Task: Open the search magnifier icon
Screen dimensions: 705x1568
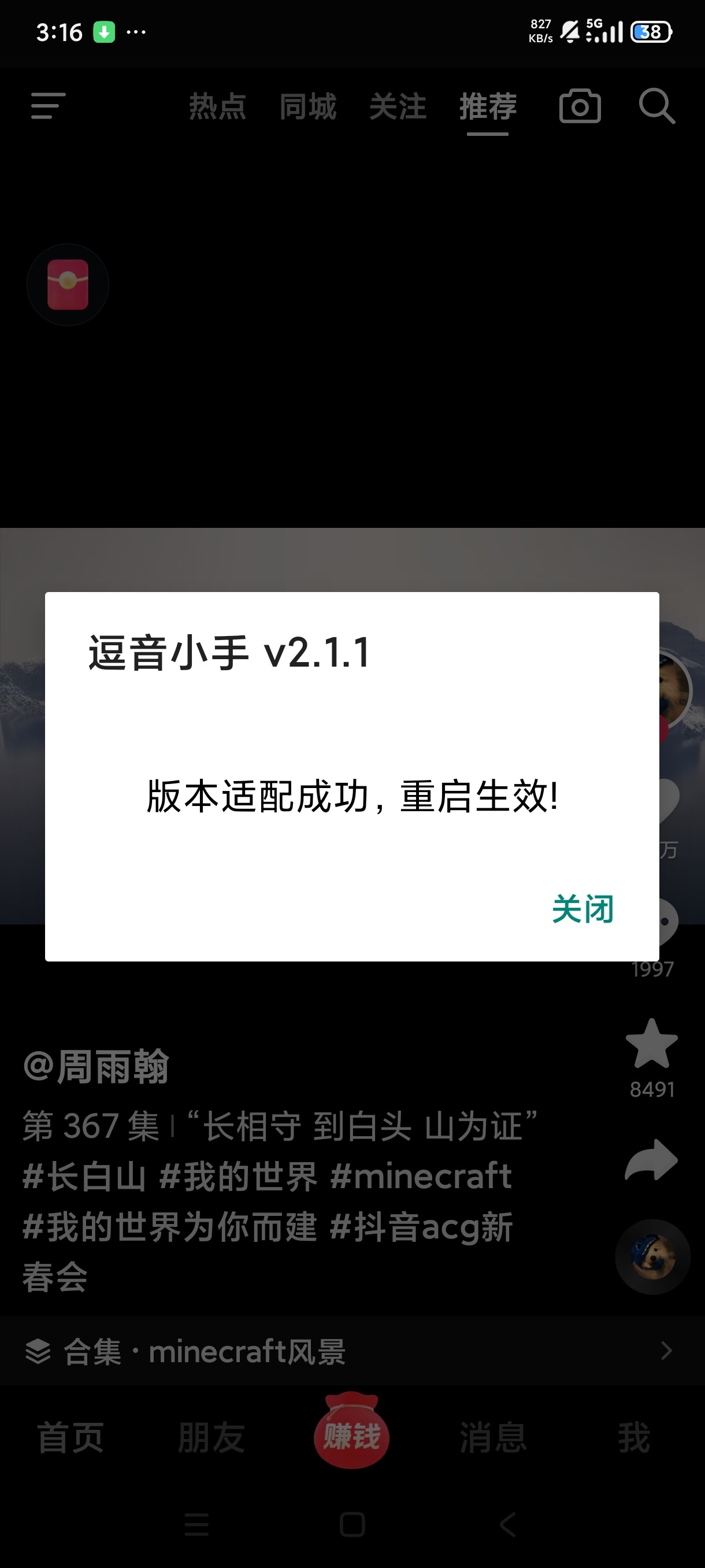Action: pos(657,106)
